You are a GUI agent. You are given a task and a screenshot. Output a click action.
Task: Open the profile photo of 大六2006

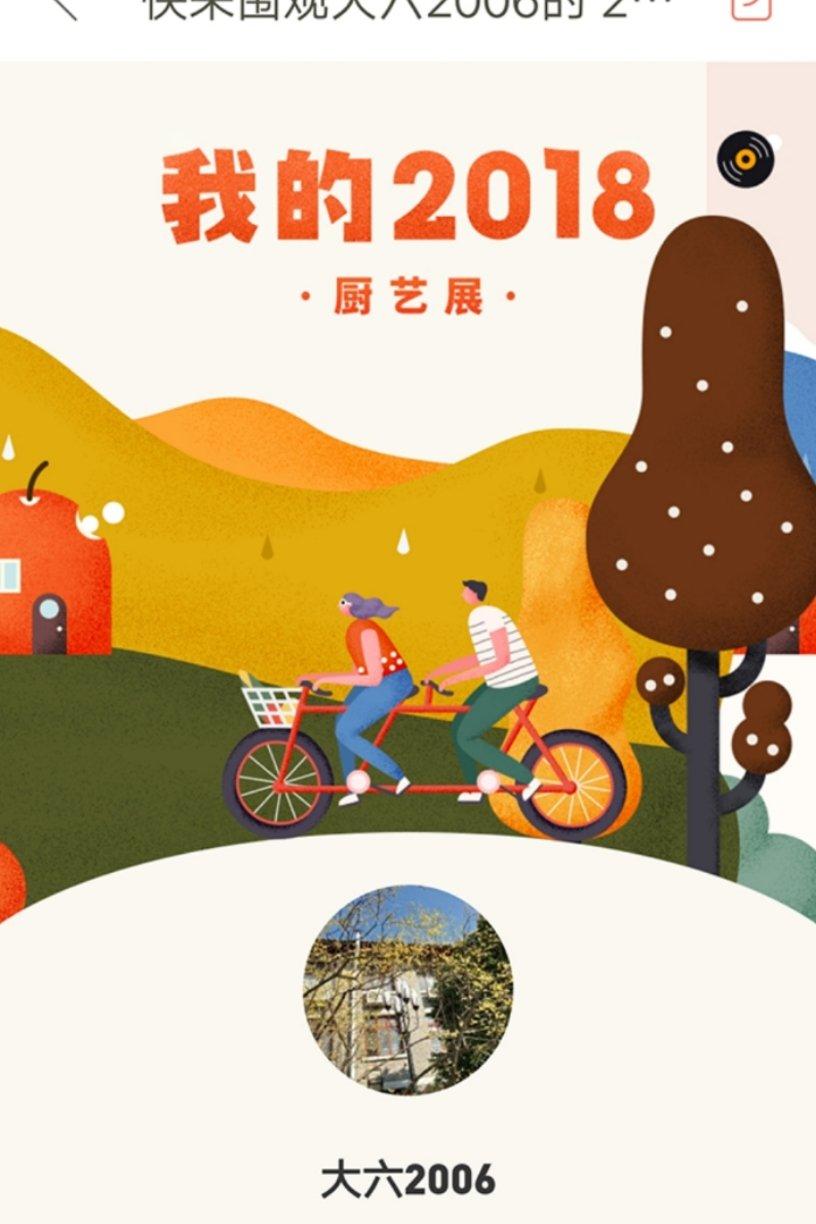[408, 989]
